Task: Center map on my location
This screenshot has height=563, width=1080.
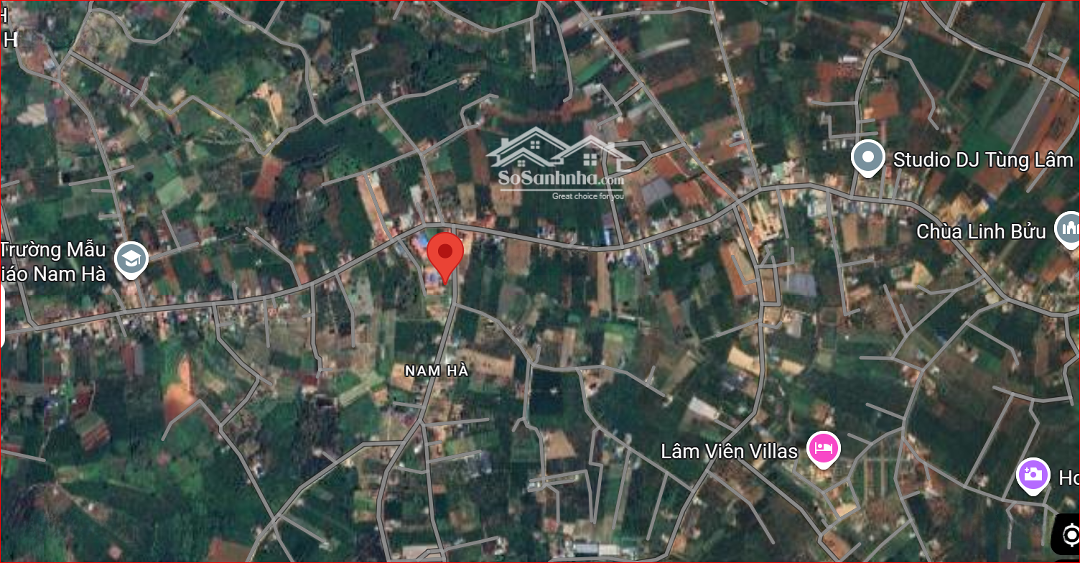Action: click(x=1070, y=534)
